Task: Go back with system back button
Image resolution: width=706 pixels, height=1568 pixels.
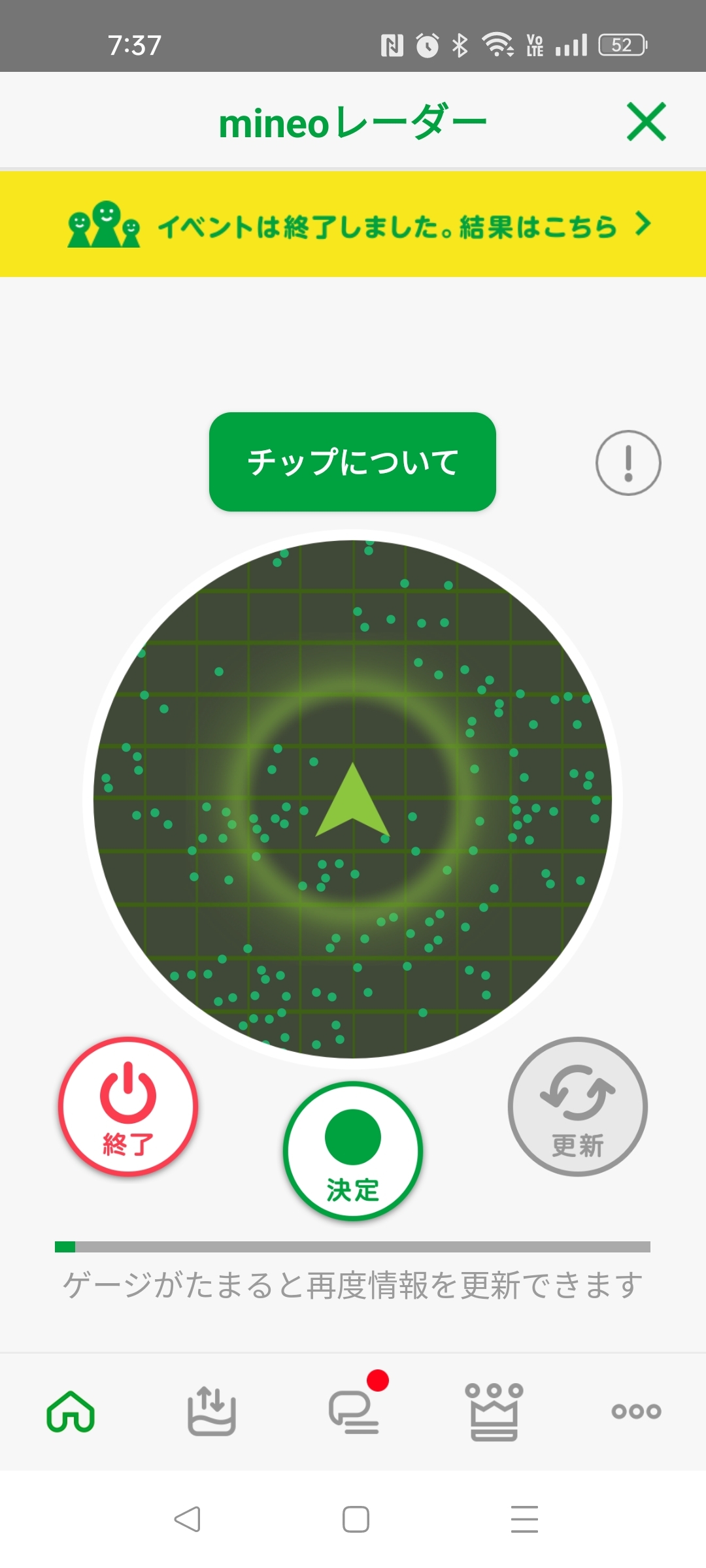Action: (187, 1520)
